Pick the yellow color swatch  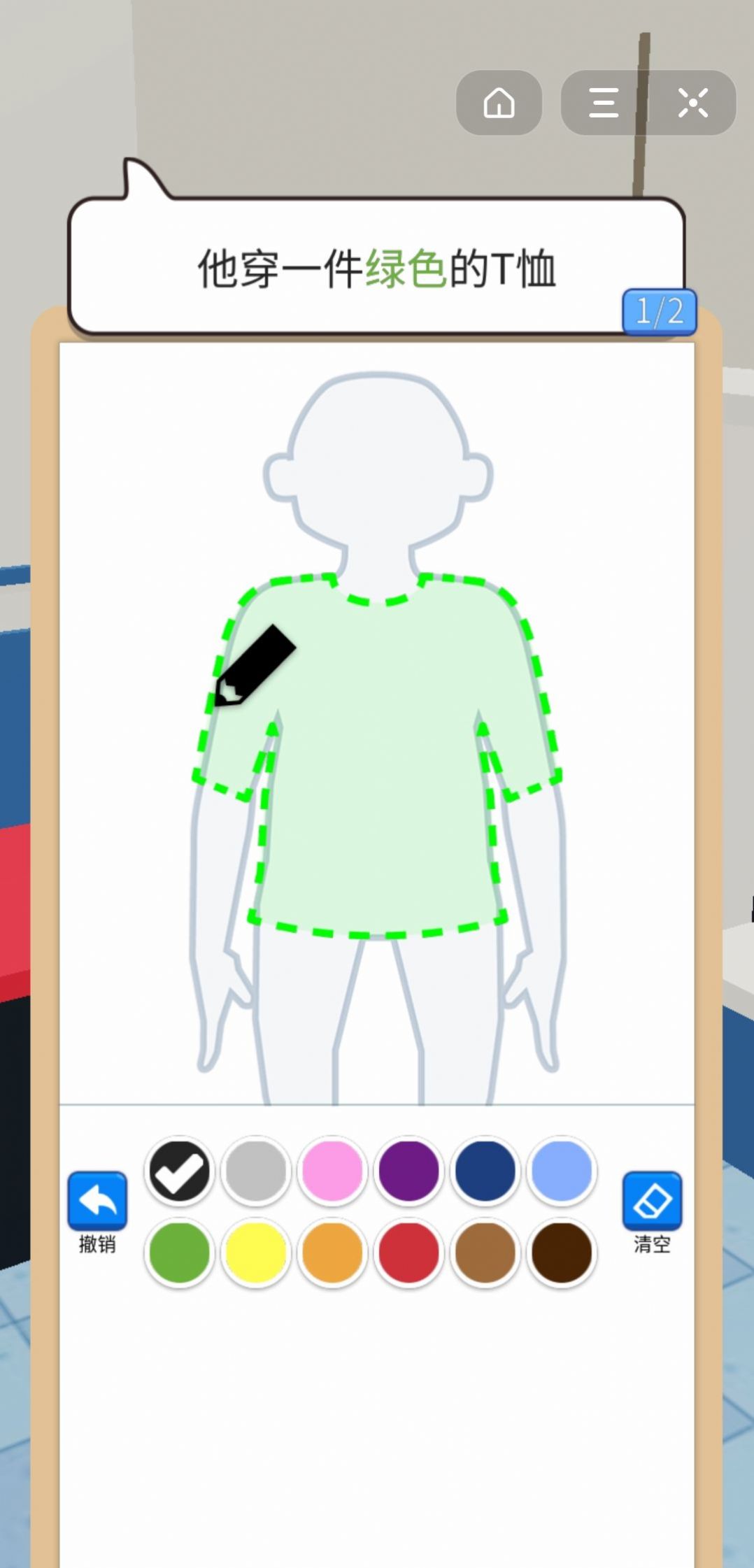(x=256, y=1253)
